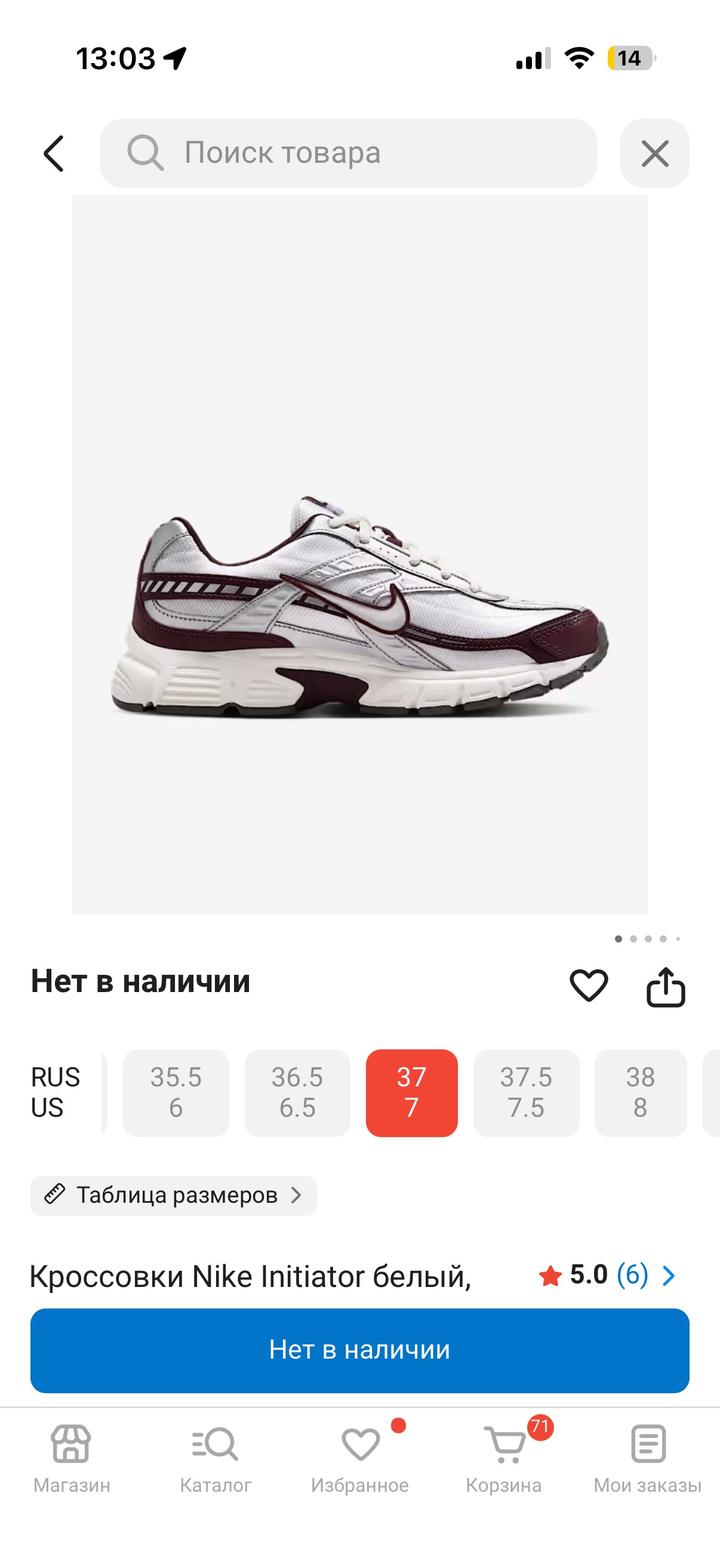Image resolution: width=720 pixels, height=1565 pixels.
Task: Tap the Поиск товара search field
Action: [x=348, y=153]
